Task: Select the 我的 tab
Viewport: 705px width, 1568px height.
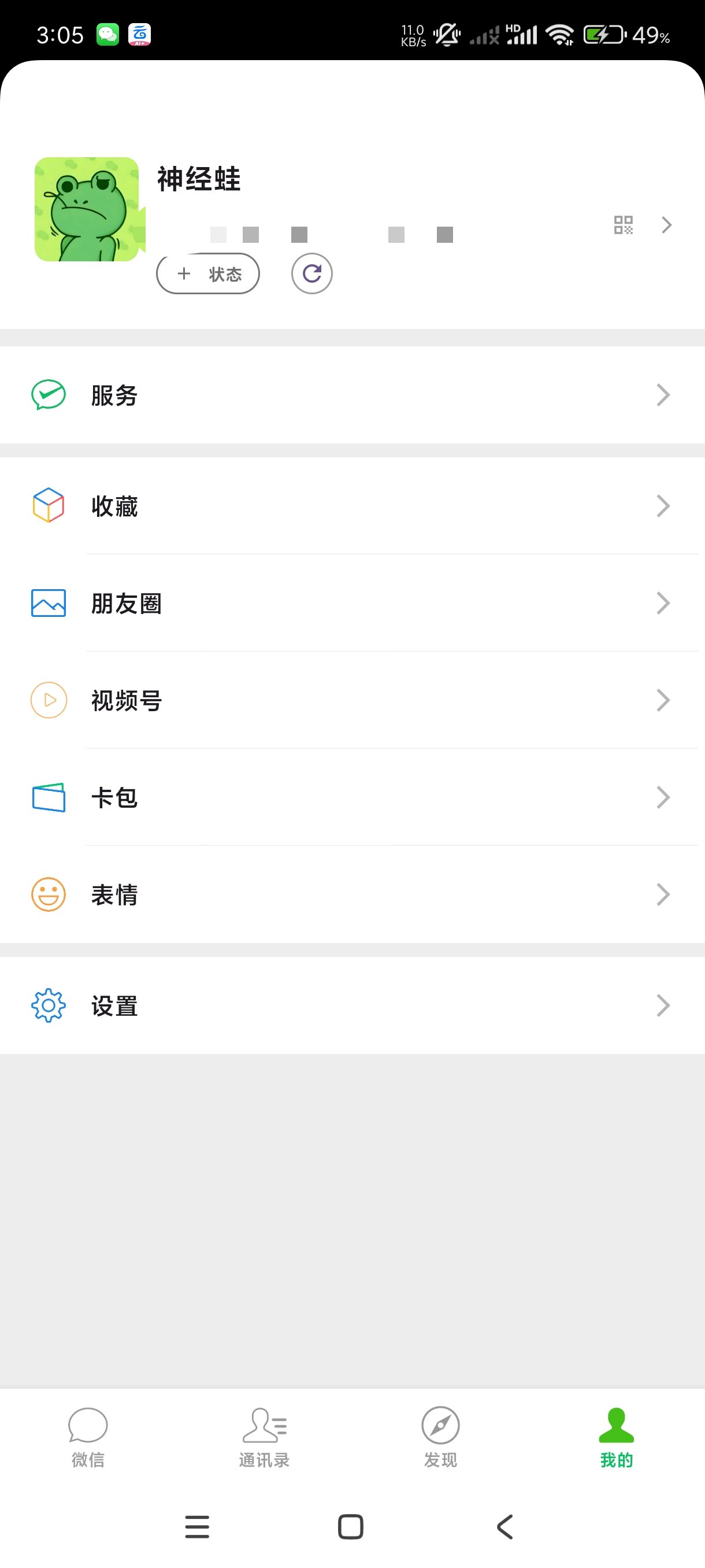Action: (x=616, y=1437)
